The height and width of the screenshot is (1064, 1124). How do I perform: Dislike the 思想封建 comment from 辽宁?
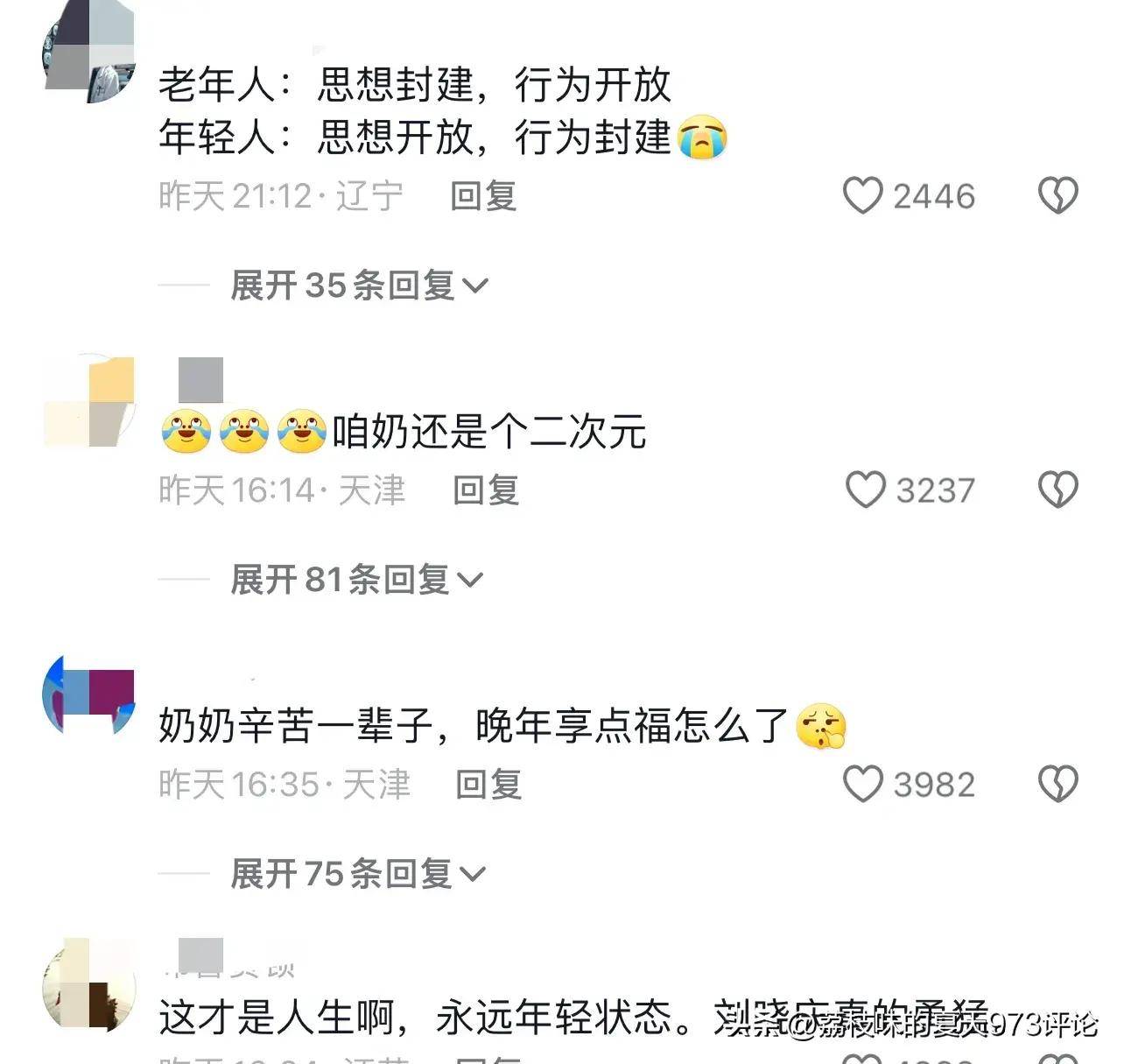pyautogui.click(x=1057, y=195)
